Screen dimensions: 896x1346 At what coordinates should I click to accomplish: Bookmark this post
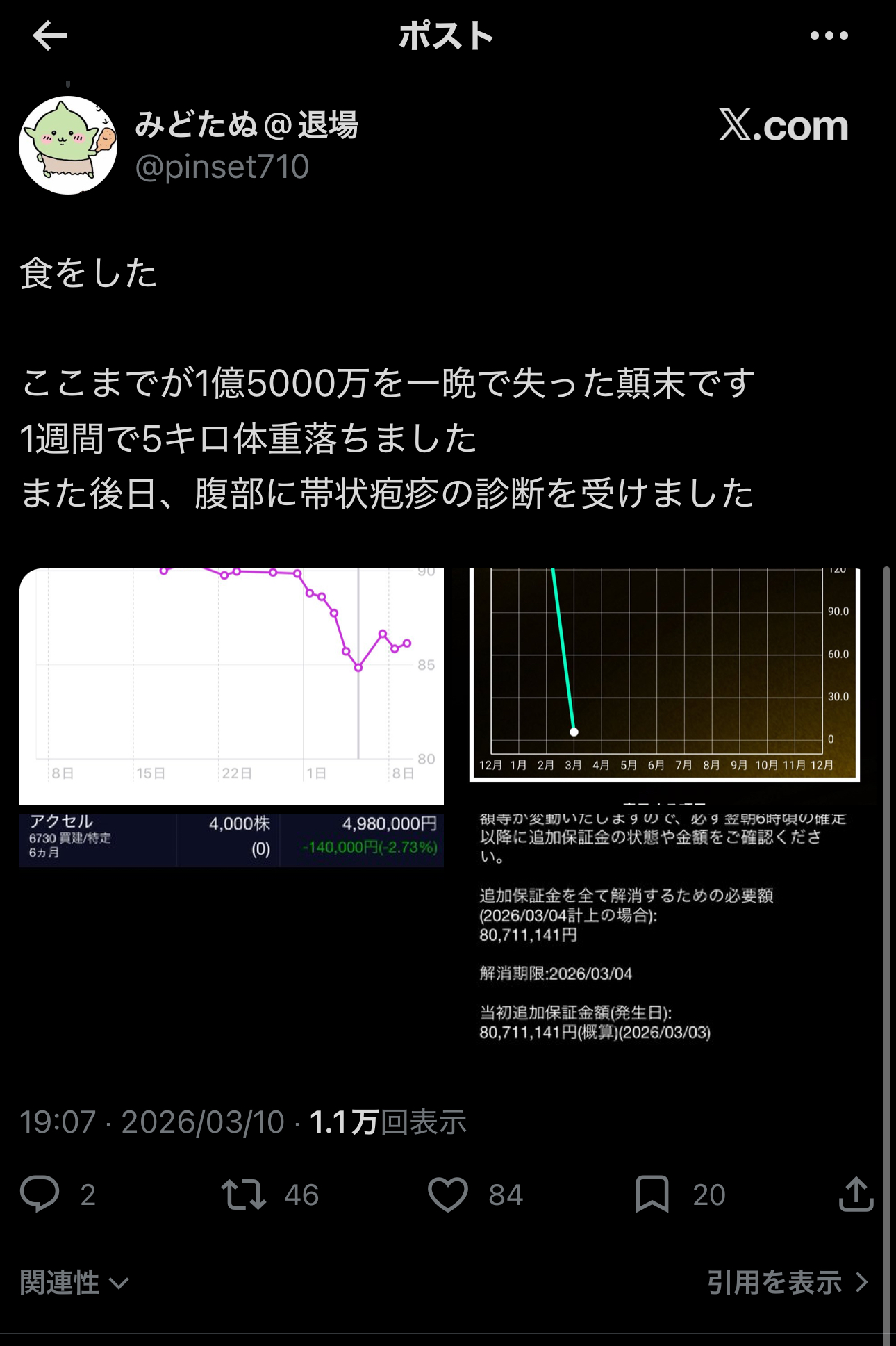point(652,1195)
